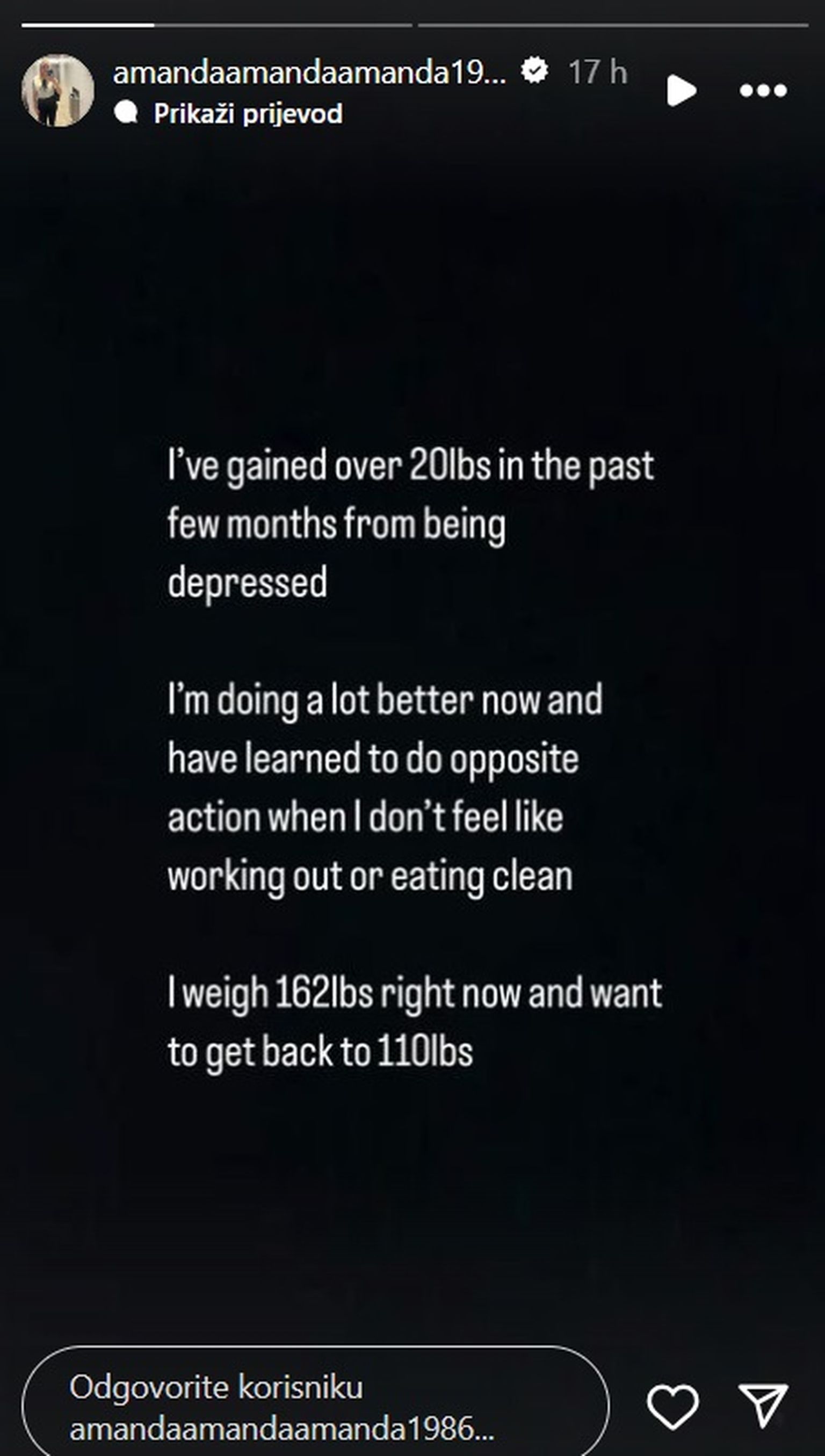Show translation via Prikaži prijevod

pyautogui.click(x=248, y=114)
